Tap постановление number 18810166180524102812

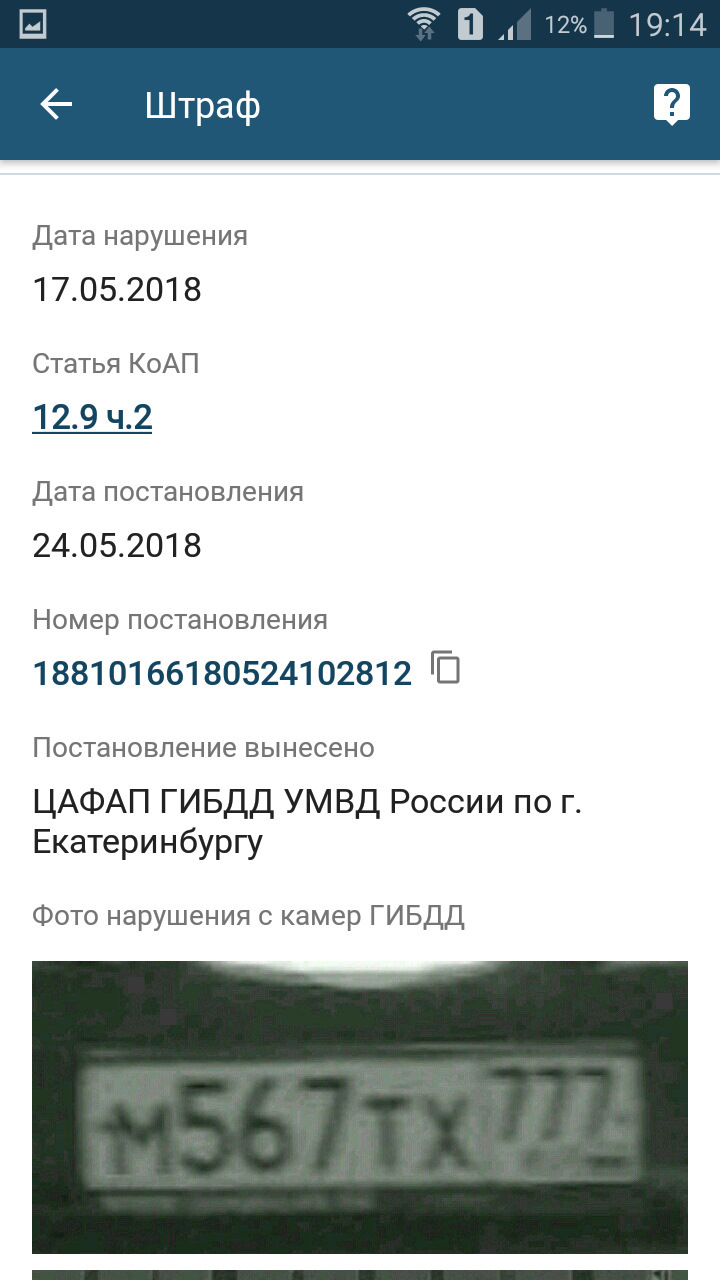coord(222,673)
